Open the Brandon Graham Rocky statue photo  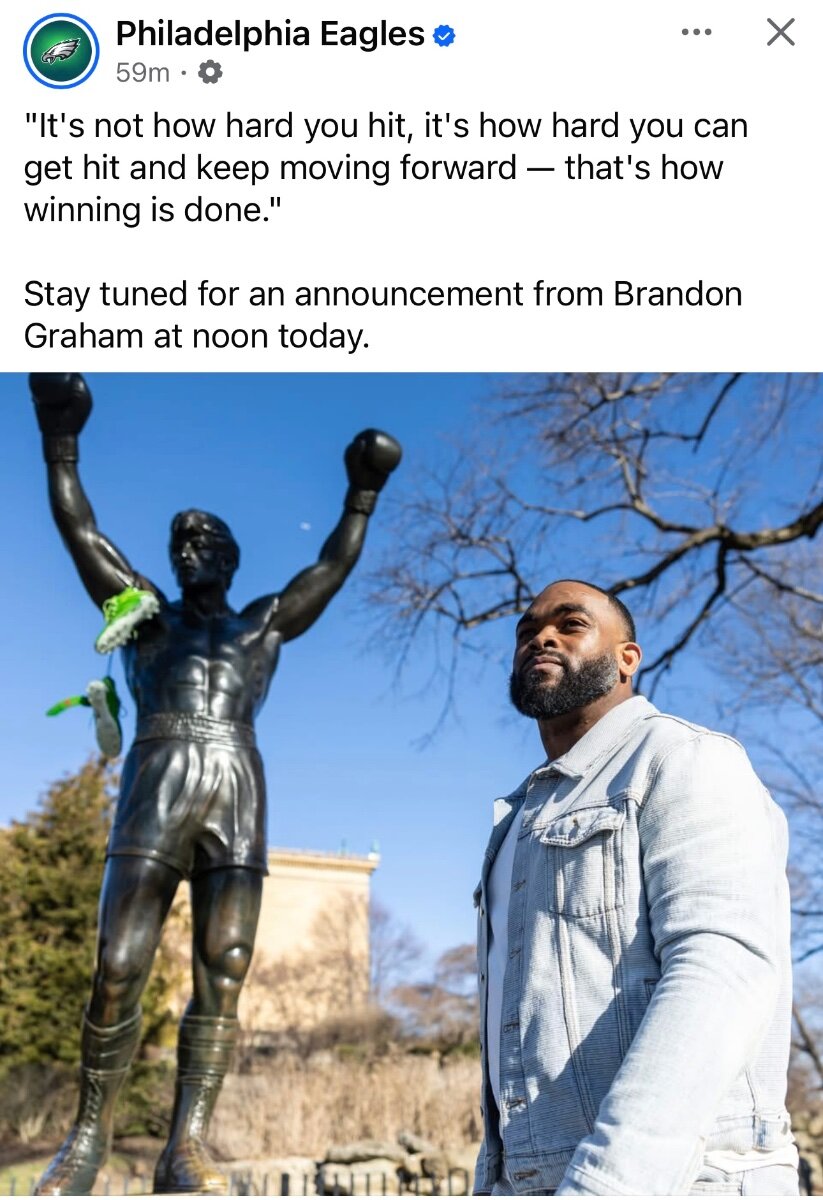tap(411, 785)
